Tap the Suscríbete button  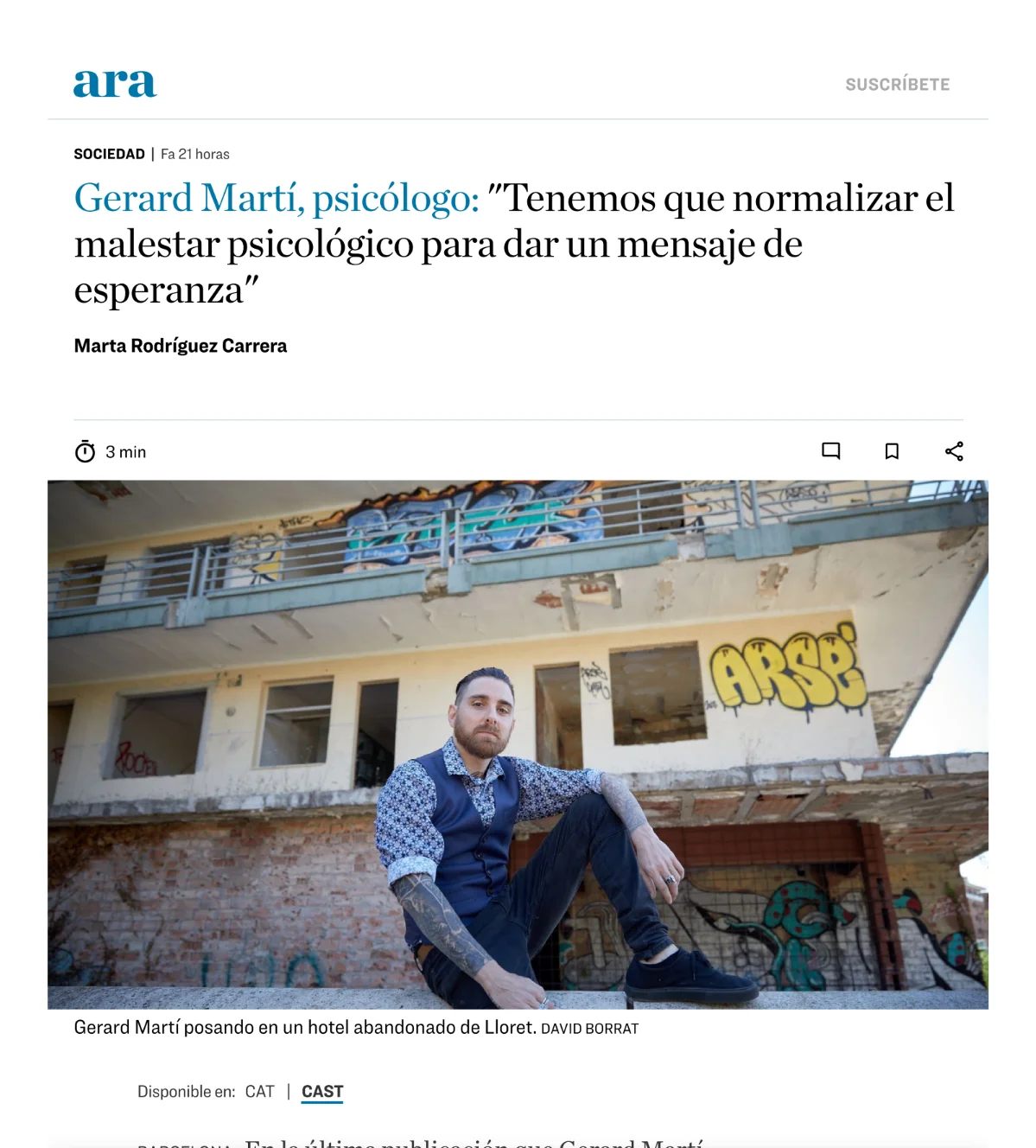tap(897, 85)
